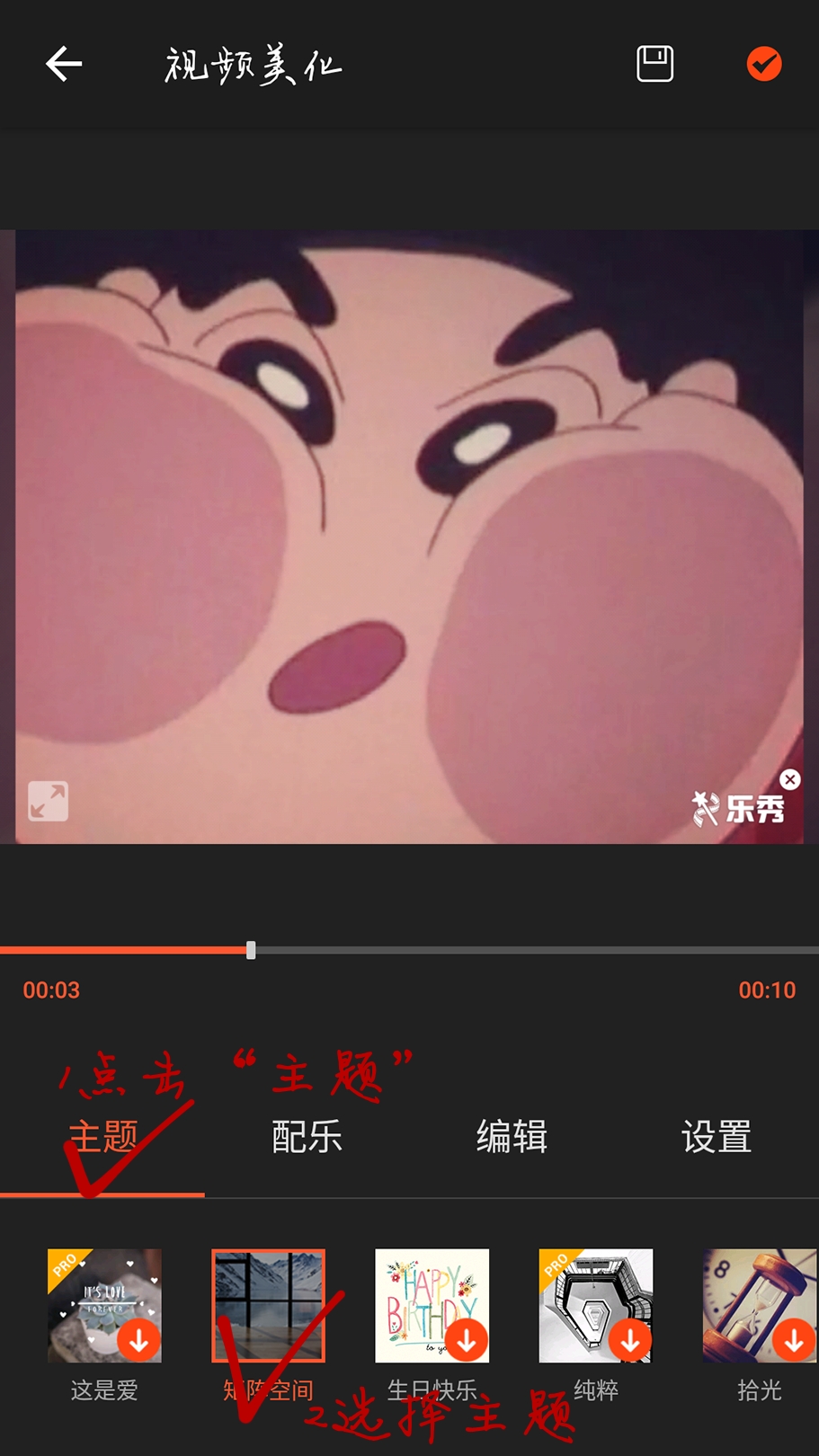This screenshot has width=819, height=1456.
Task: Click the save draft icon
Action: 654,64
